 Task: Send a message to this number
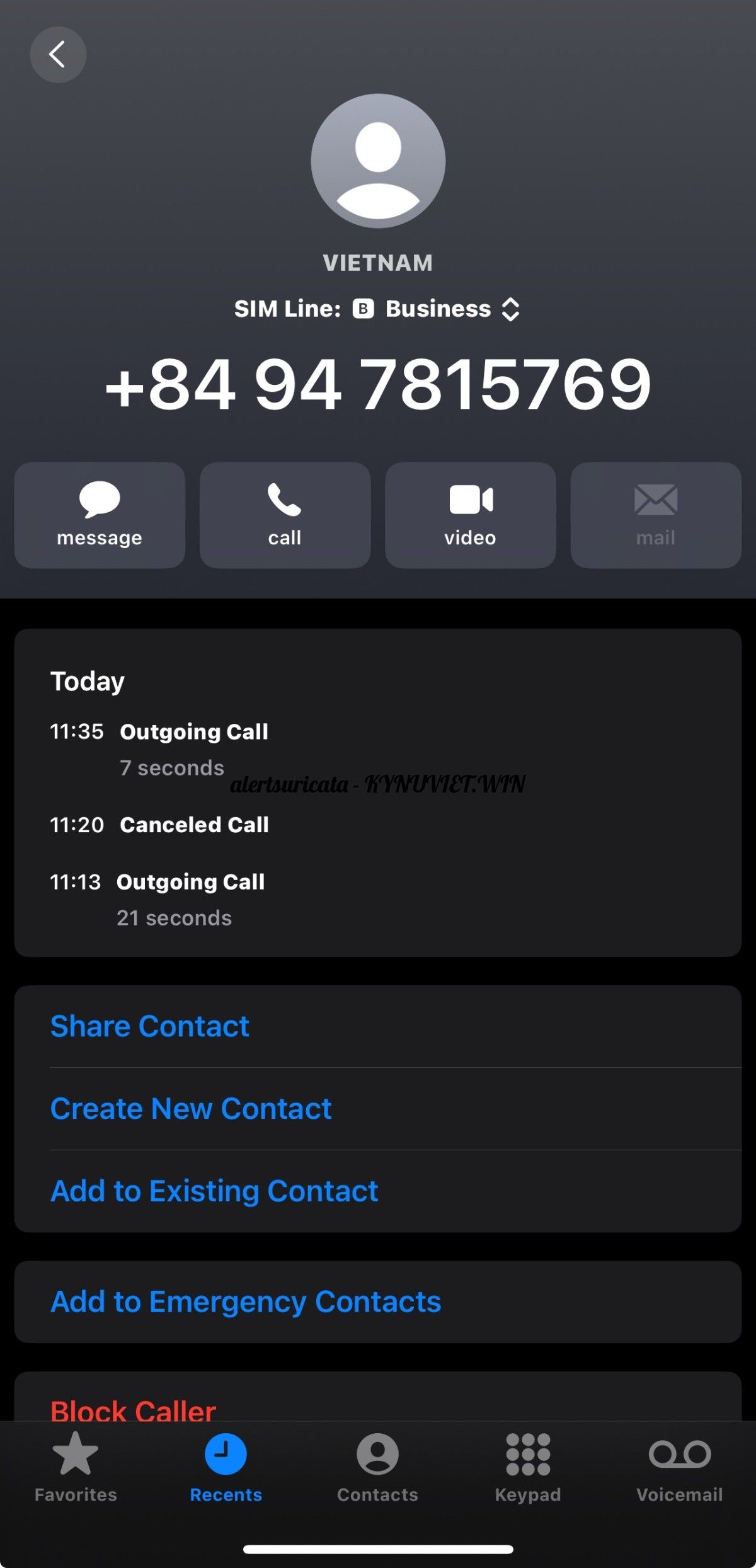tap(100, 515)
